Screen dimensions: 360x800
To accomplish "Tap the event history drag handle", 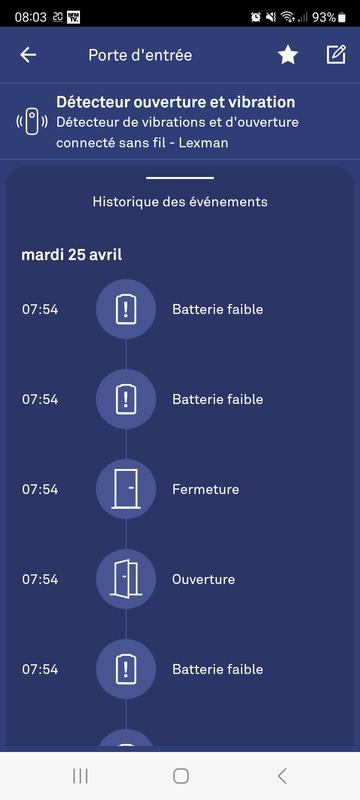I will click(x=180, y=178).
